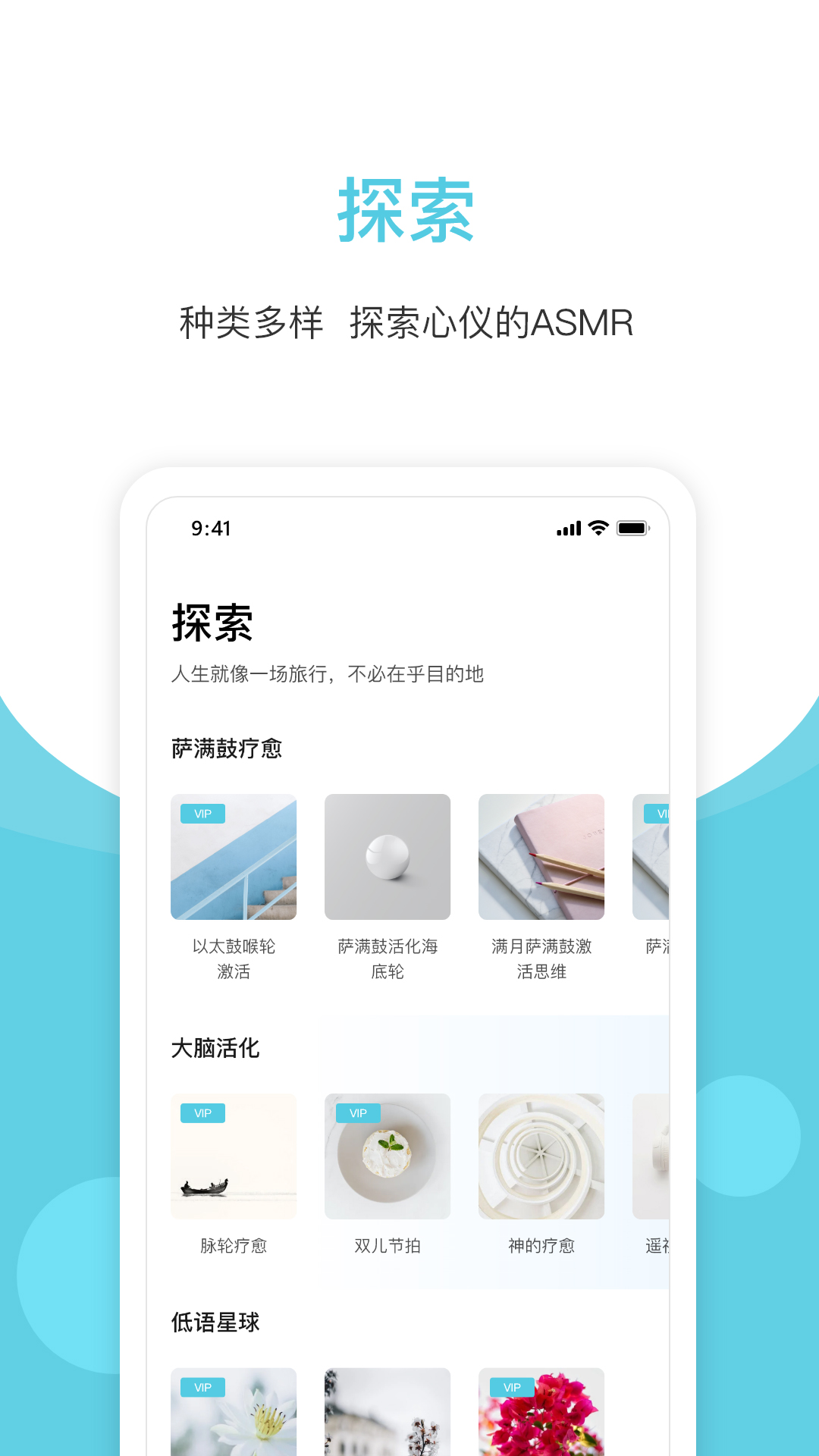The image size is (819, 1456).
Task: Open the 满月萨满鼓激活思维 track
Action: coord(541,856)
